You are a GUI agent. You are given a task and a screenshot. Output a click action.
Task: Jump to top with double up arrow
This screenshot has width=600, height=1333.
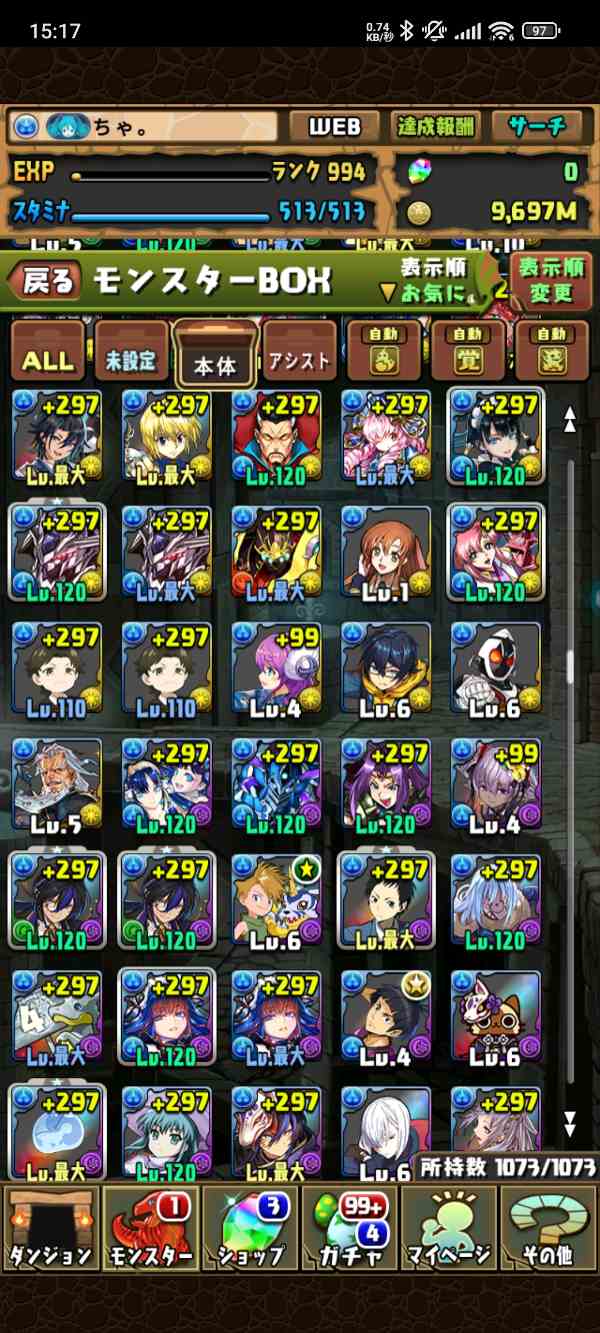click(570, 419)
